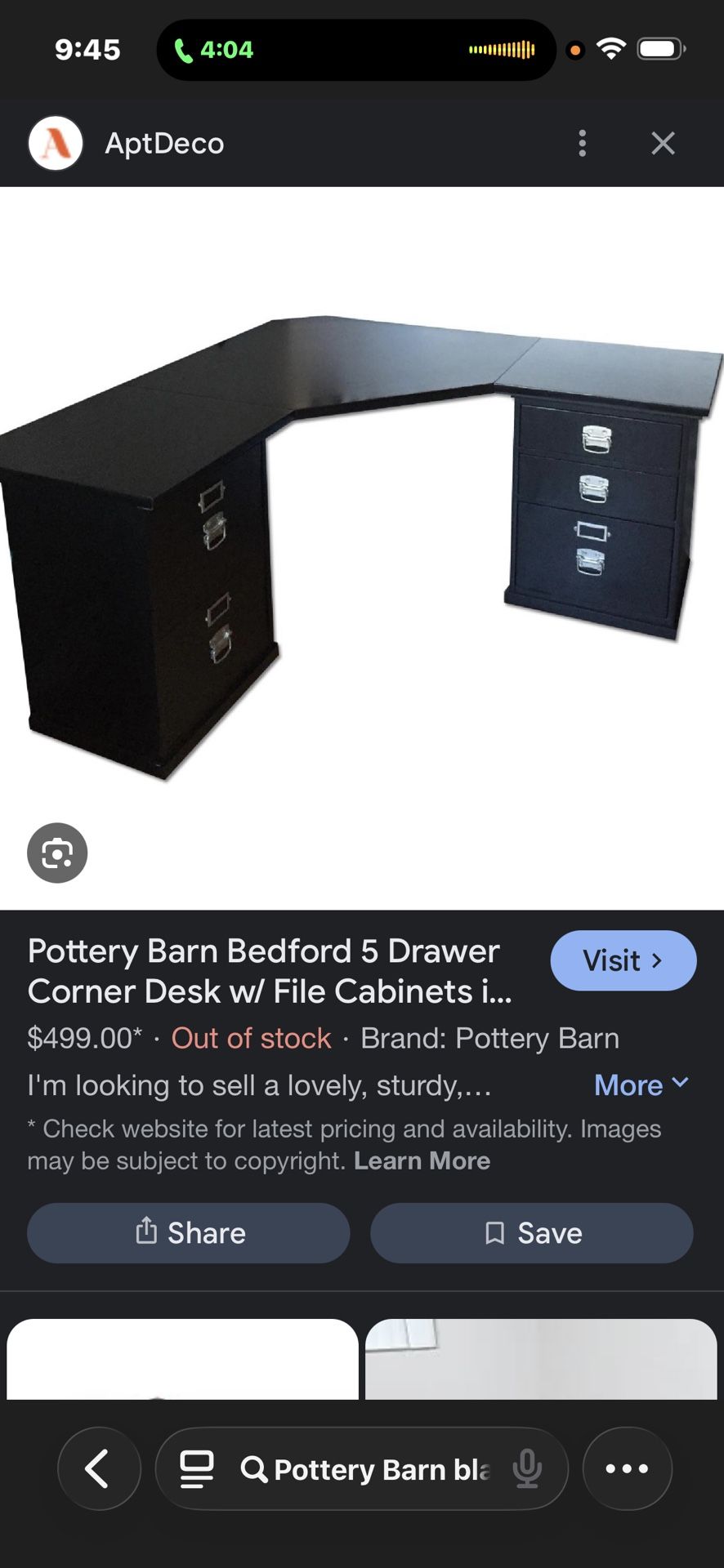Viewport: 724px width, 1568px height.
Task: Open the three-dot menu next to AptDeco
Action: tap(582, 143)
